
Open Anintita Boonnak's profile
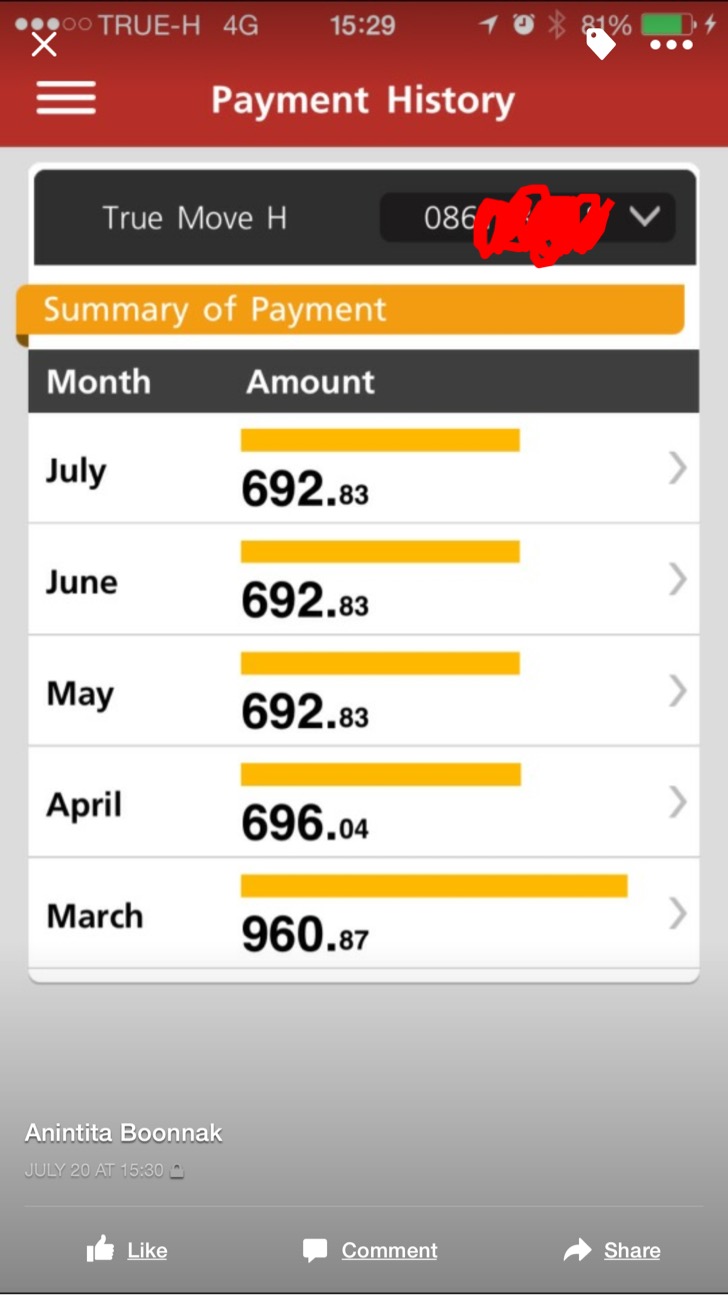123,1133
